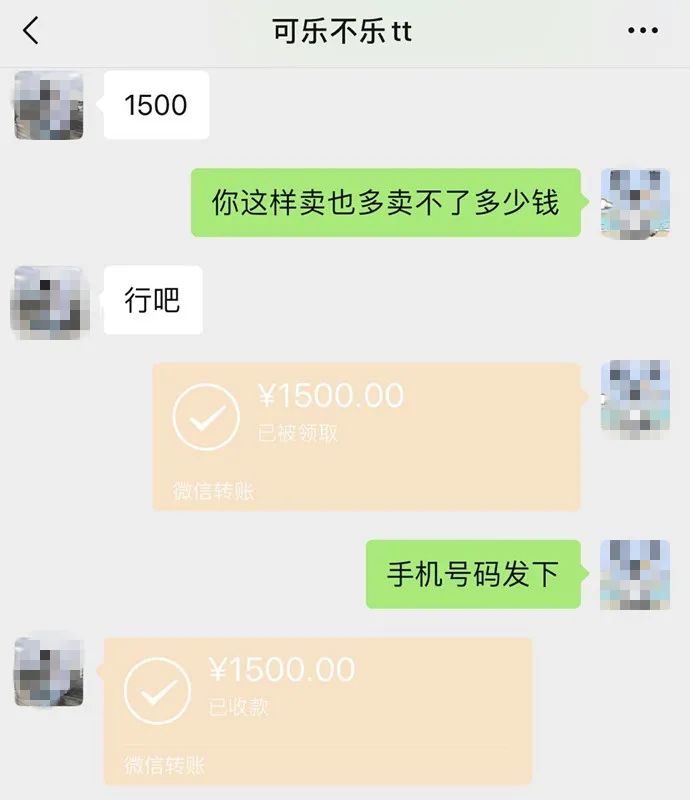Open the ¥1500.00 transfer marked 已被领取

pyautogui.click(x=366, y=436)
